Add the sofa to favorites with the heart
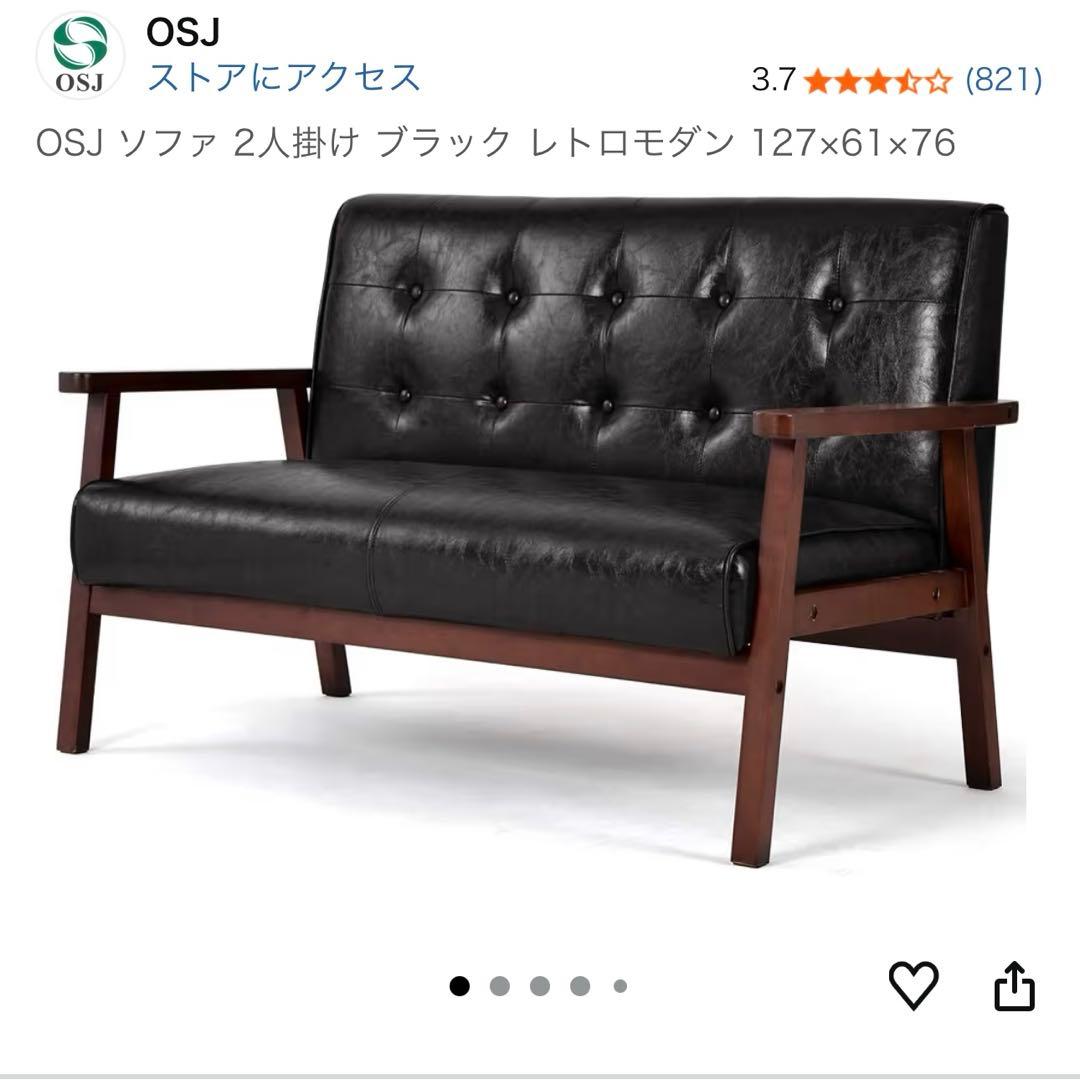Screen dimensions: 1080x1080 (x=913, y=985)
